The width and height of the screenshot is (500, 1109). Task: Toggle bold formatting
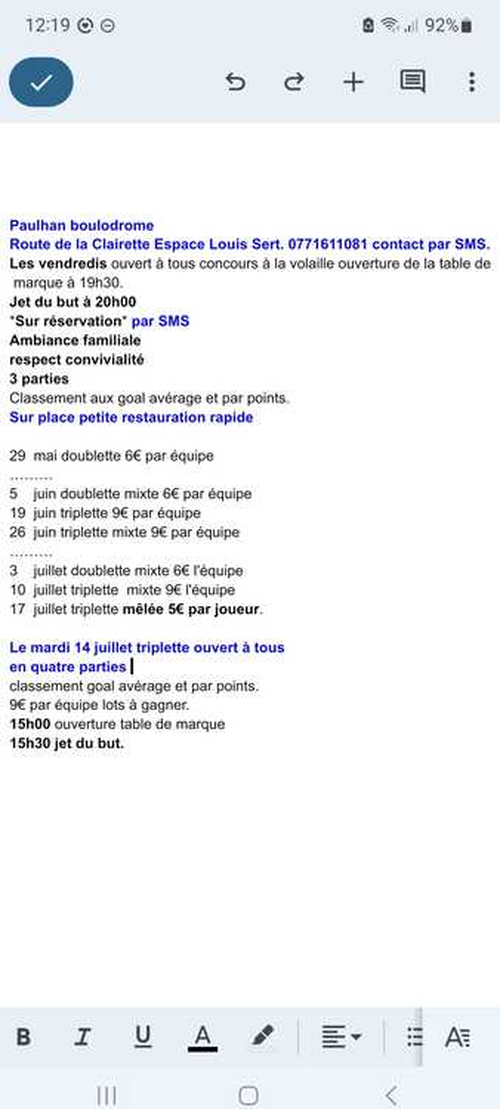23,1038
